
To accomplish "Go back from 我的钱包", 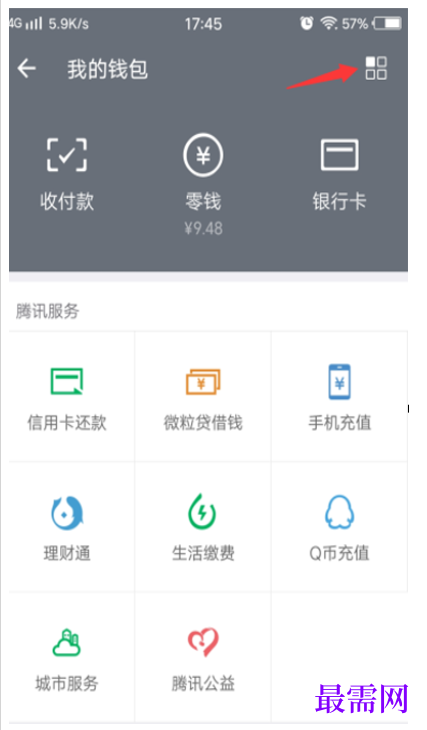I will tap(27, 69).
